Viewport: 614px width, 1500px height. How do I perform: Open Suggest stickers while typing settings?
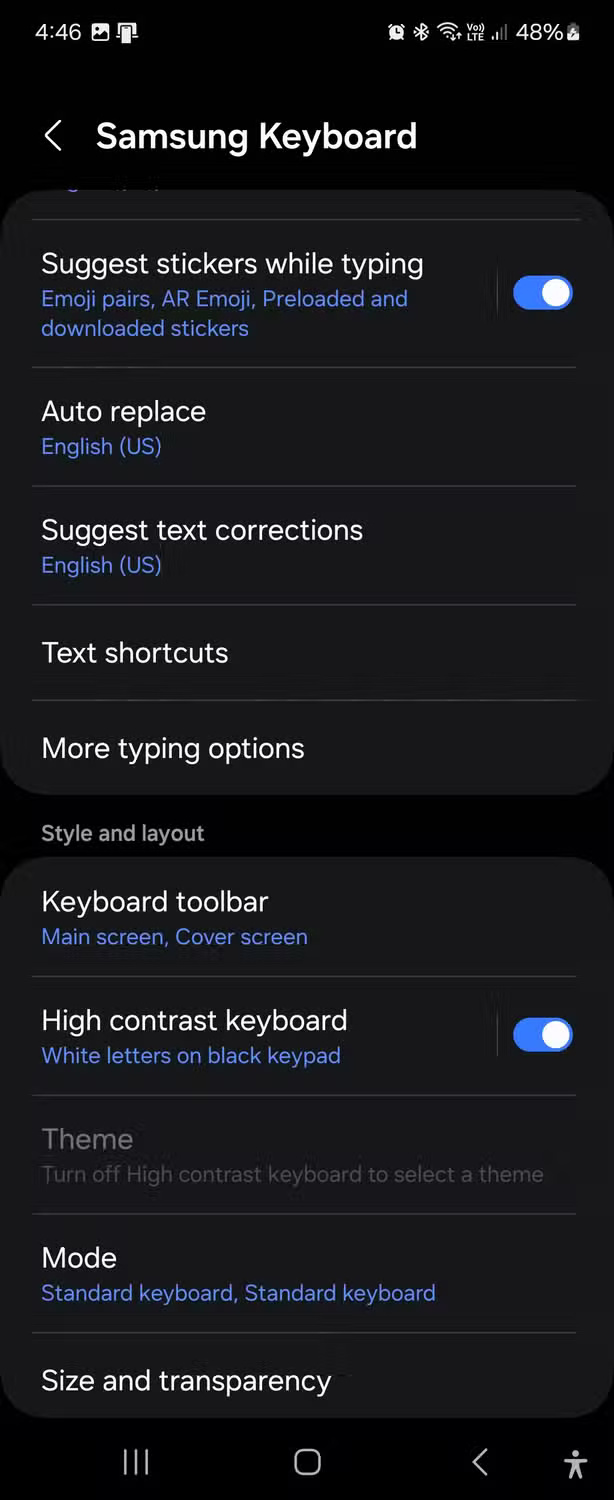pyautogui.click(x=240, y=294)
